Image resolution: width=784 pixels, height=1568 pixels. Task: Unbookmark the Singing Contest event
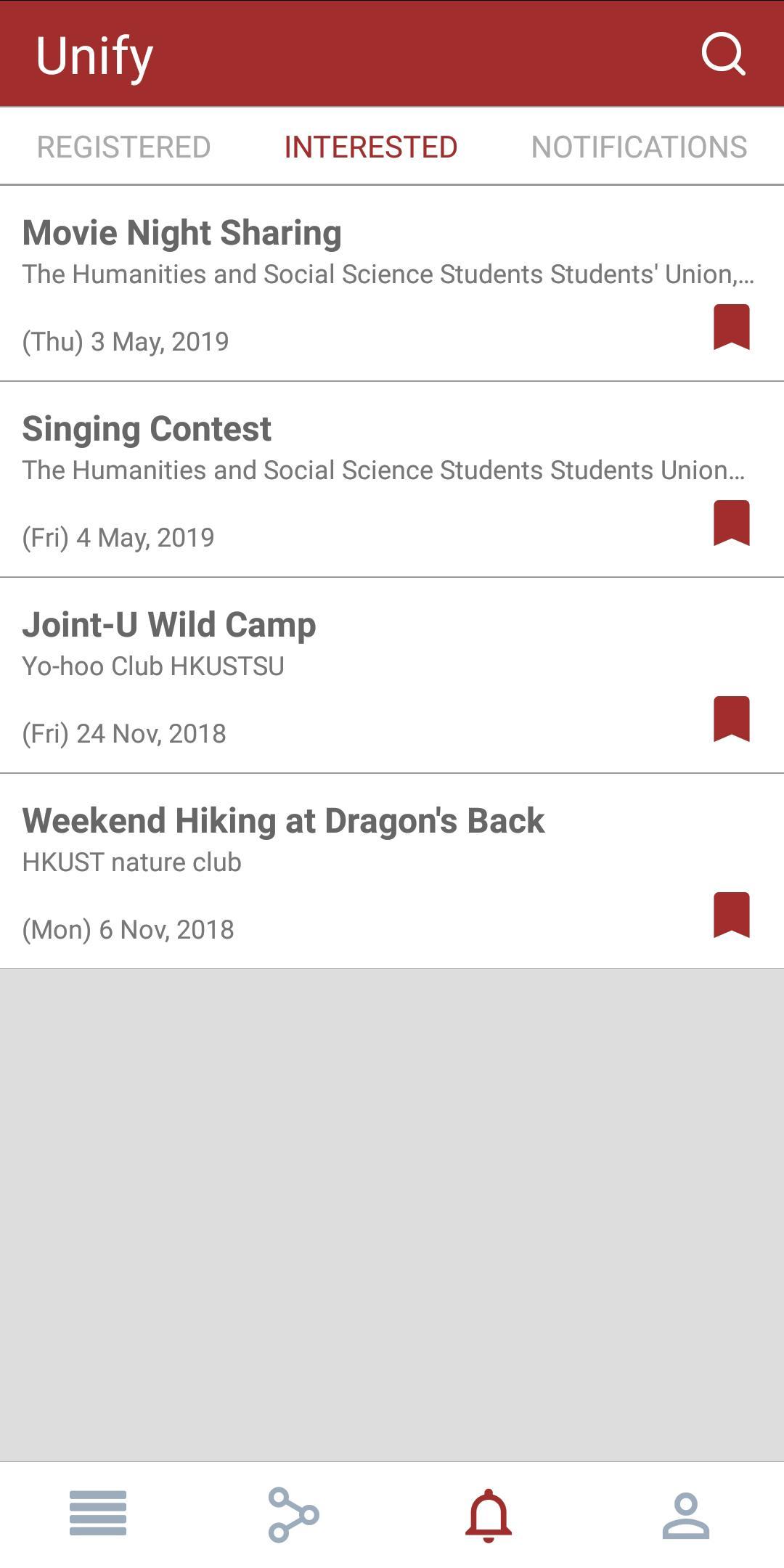click(732, 523)
